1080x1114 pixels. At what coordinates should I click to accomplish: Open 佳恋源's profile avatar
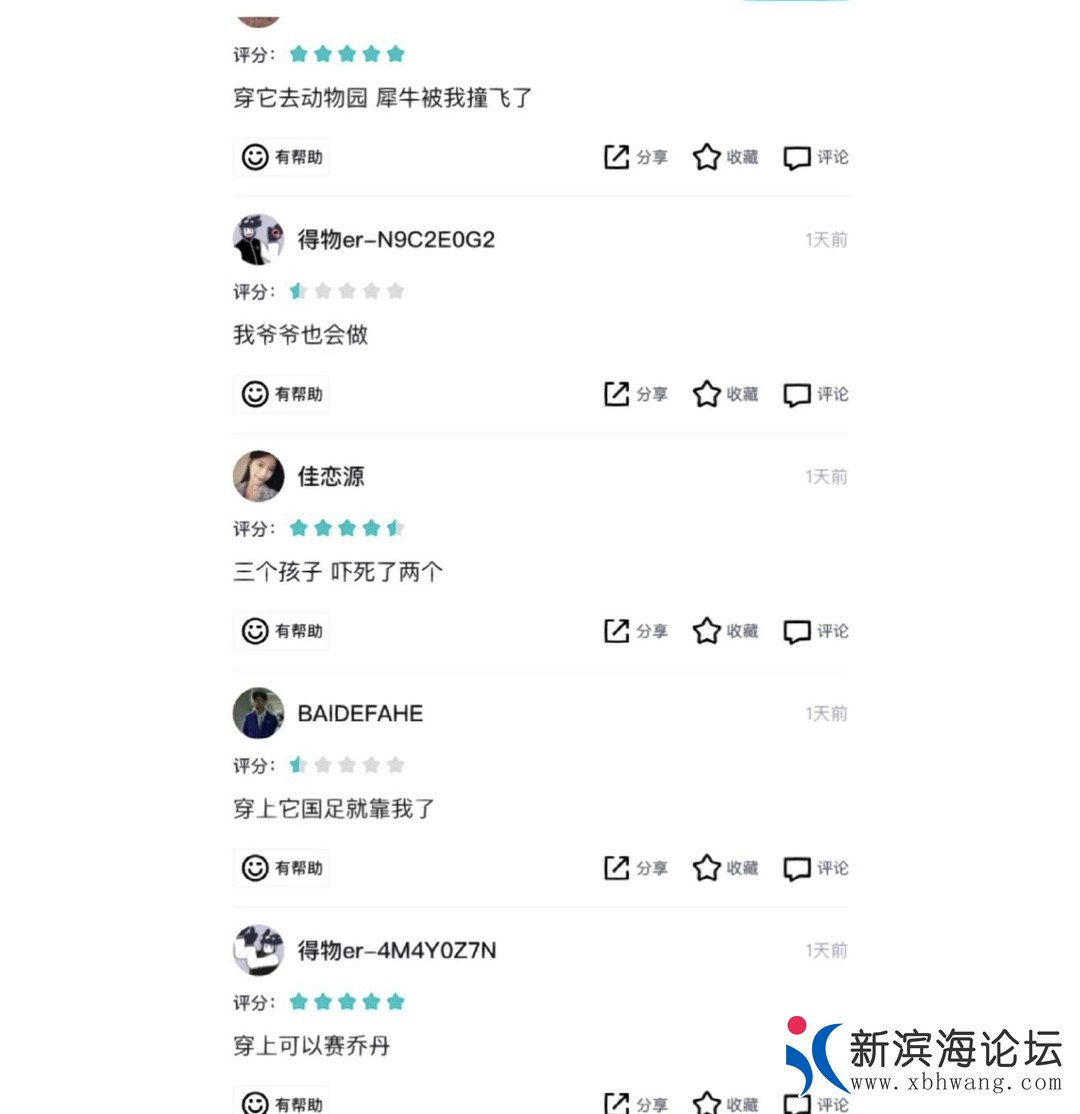258,476
